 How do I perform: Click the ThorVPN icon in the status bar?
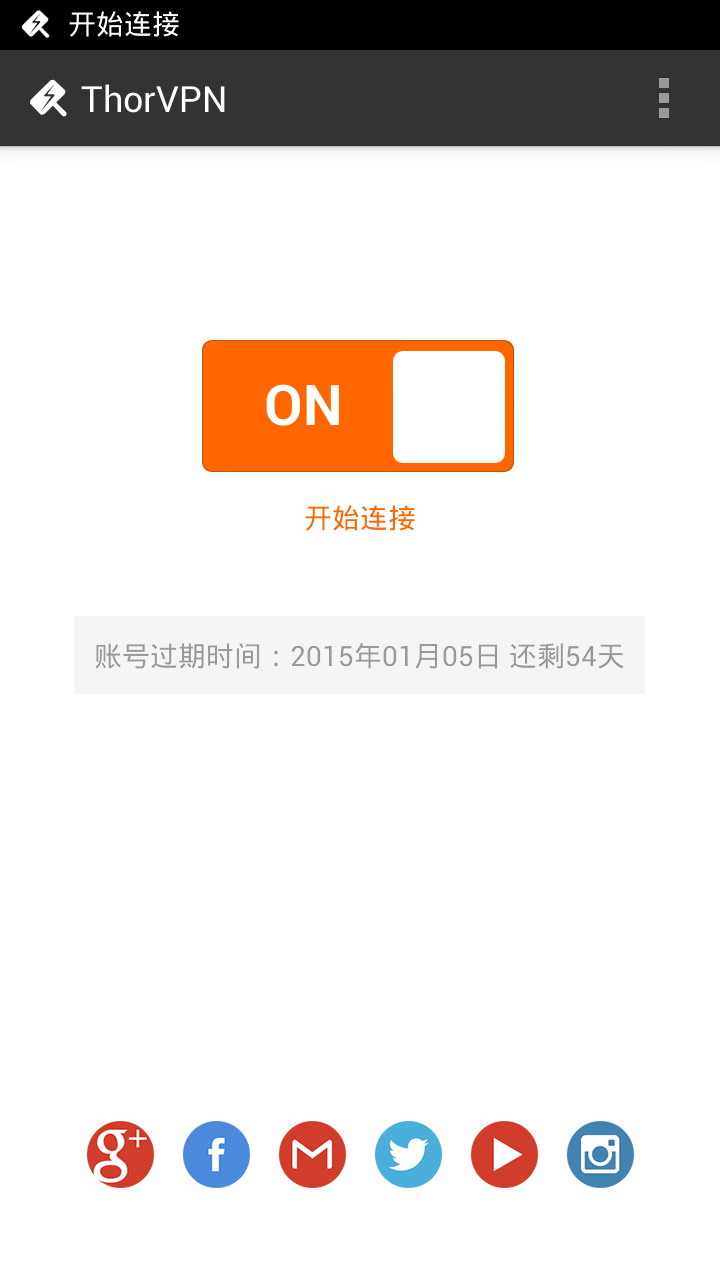[35, 25]
